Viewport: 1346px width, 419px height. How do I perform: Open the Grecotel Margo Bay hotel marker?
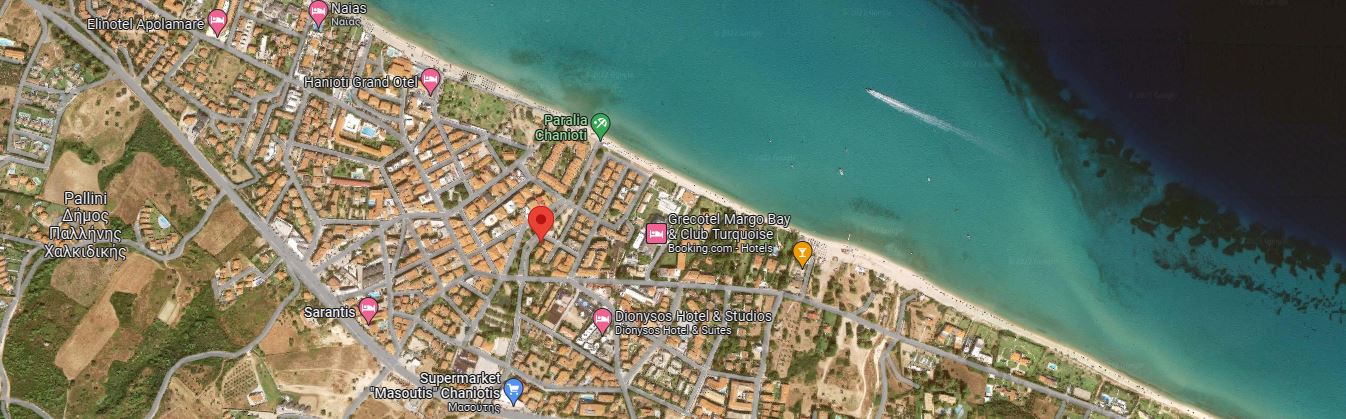click(656, 233)
